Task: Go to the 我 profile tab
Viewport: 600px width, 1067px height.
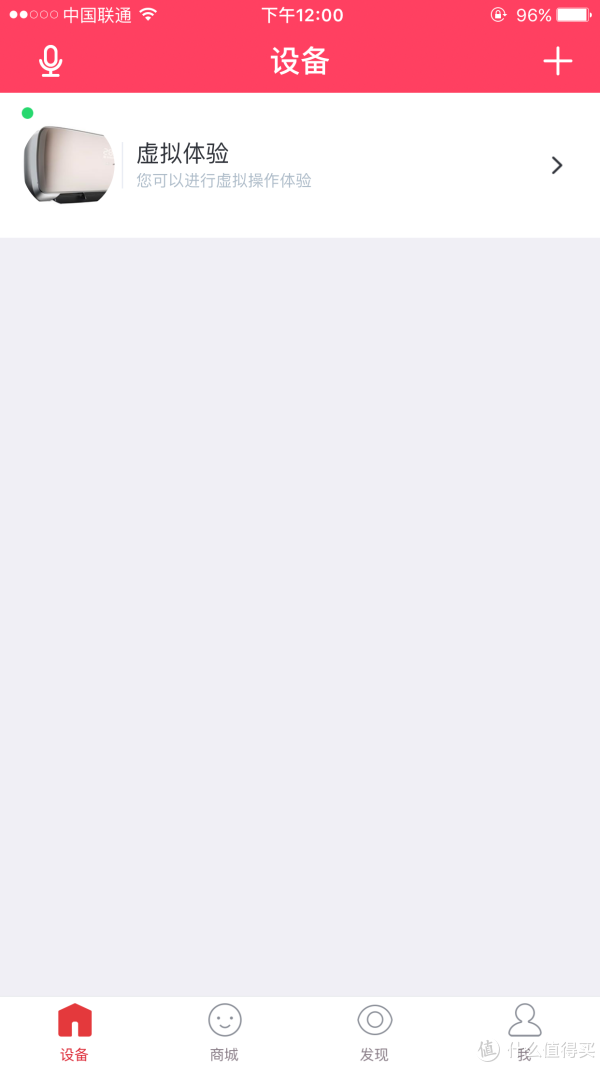Action: click(524, 1031)
